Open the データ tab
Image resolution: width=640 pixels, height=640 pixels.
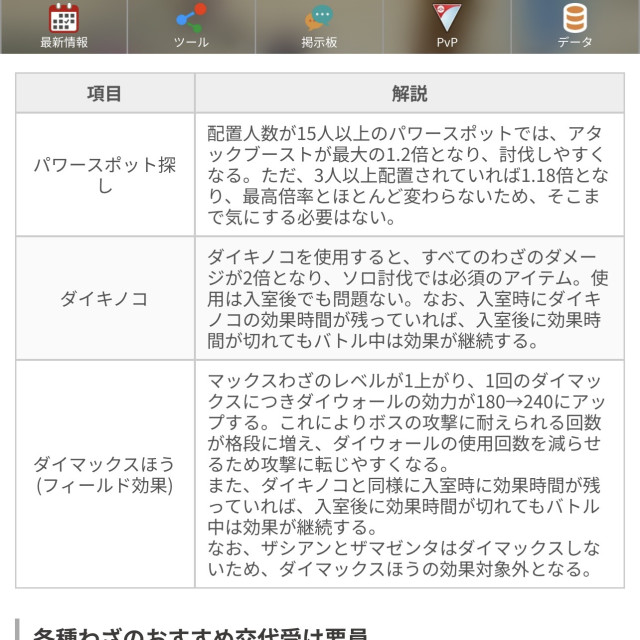(x=575, y=25)
